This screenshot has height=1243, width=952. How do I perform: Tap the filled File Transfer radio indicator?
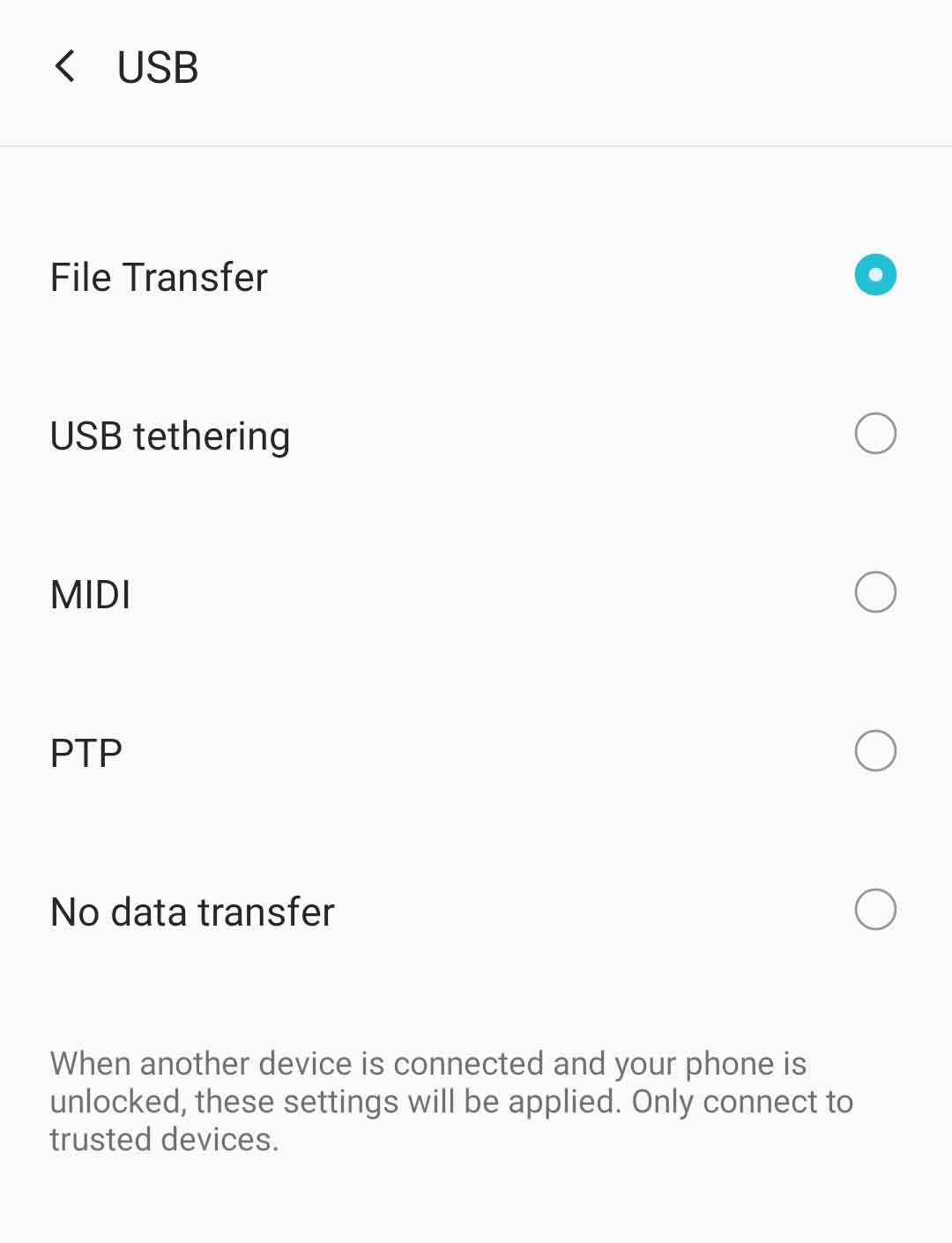click(875, 274)
